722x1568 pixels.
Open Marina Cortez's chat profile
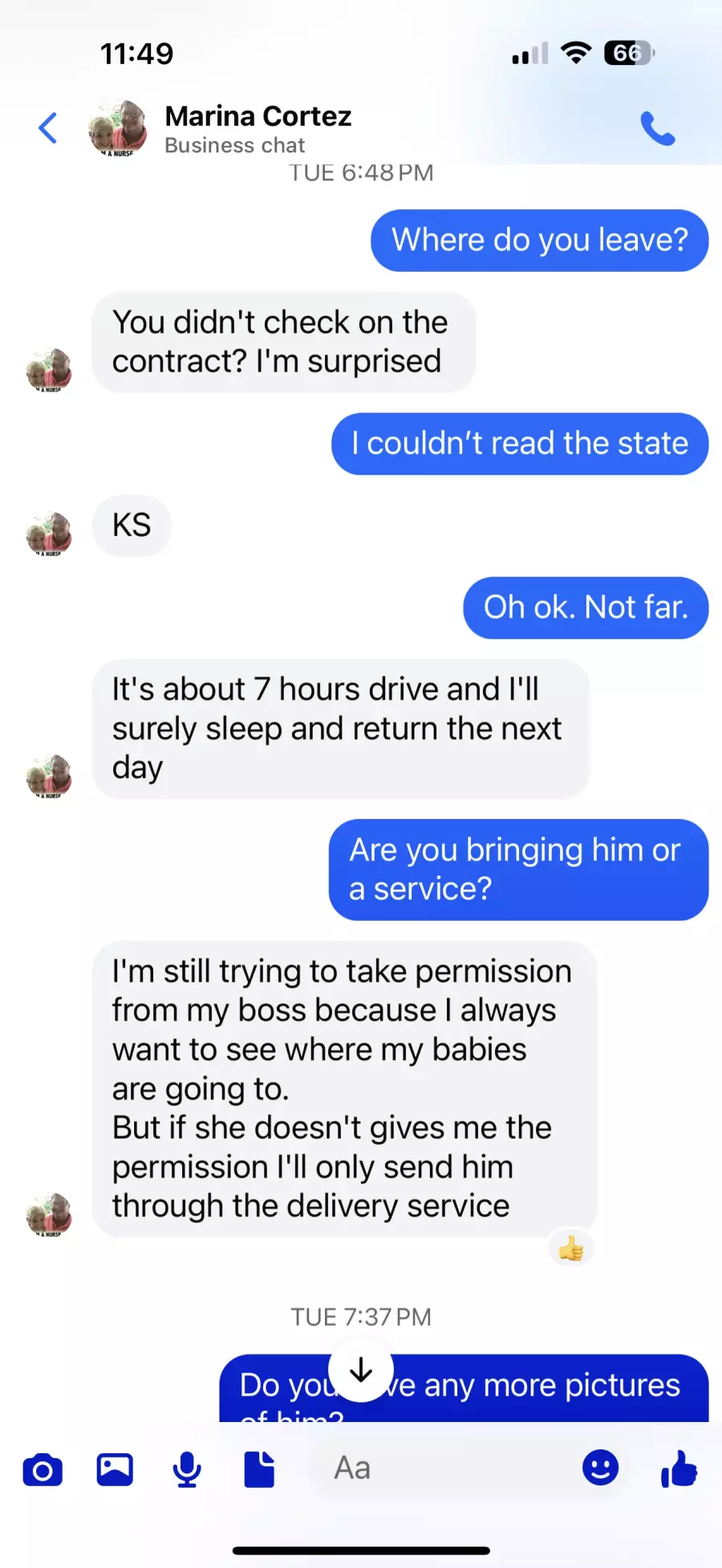[257, 128]
